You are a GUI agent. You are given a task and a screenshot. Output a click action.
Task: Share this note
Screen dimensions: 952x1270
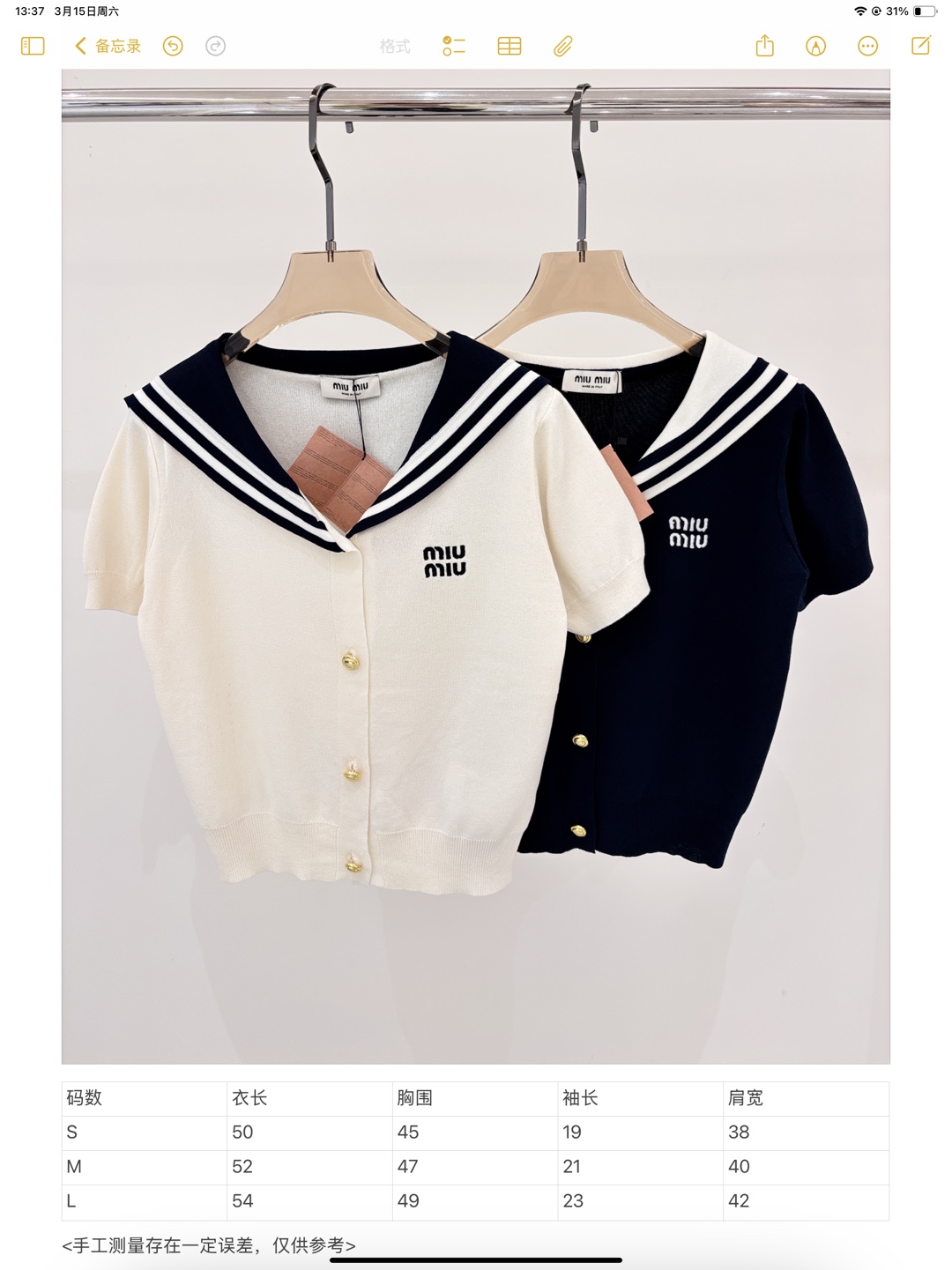[x=765, y=46]
